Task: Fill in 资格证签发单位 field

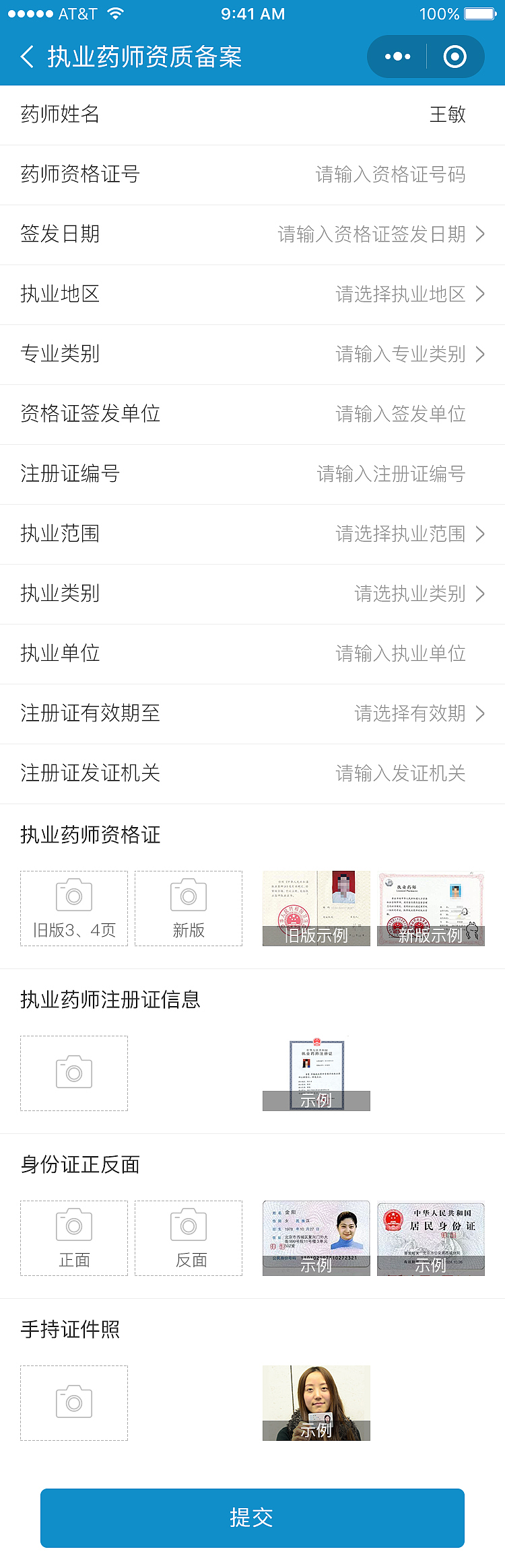Action: 401,414
